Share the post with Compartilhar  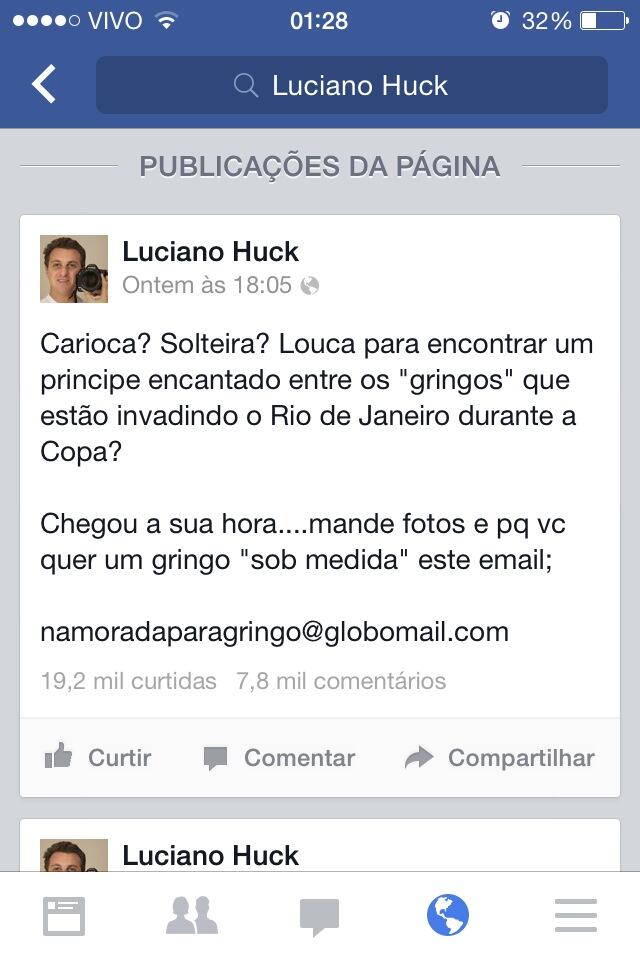(499, 758)
